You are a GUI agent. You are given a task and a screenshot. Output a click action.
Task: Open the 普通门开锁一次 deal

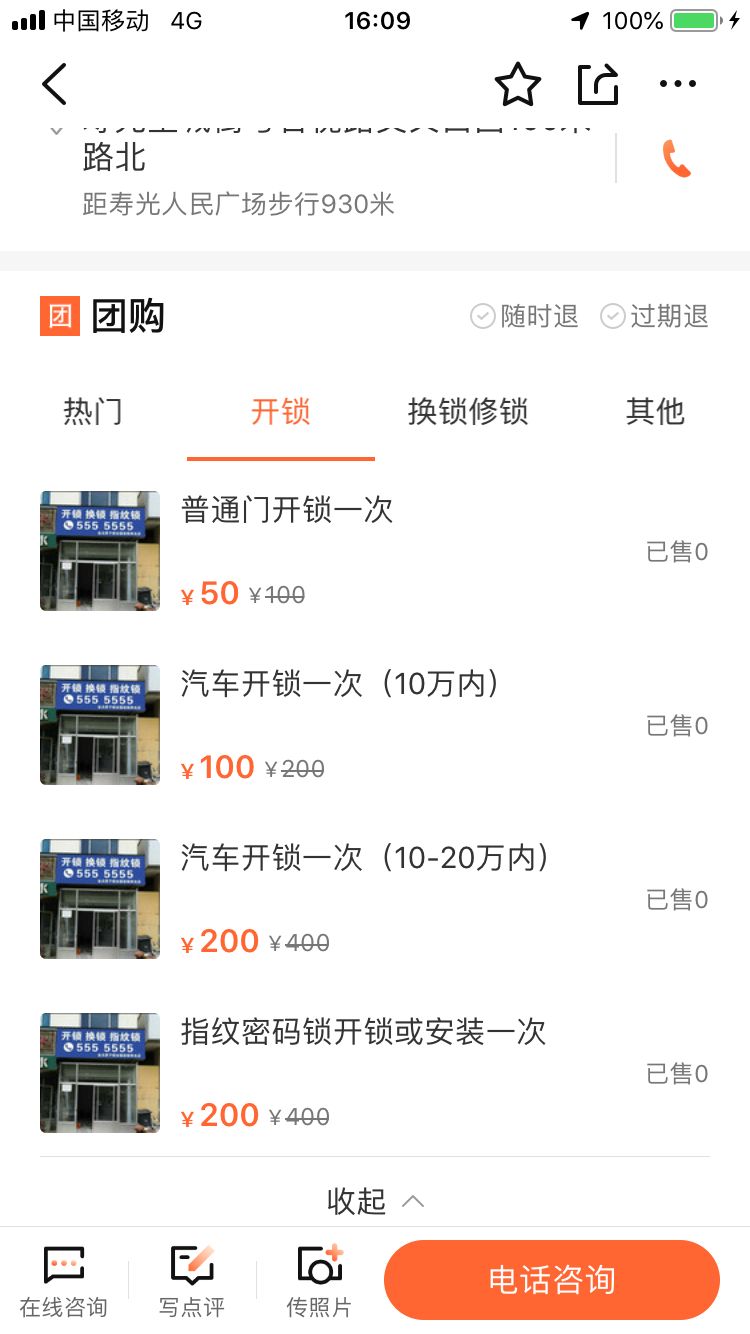coord(287,511)
